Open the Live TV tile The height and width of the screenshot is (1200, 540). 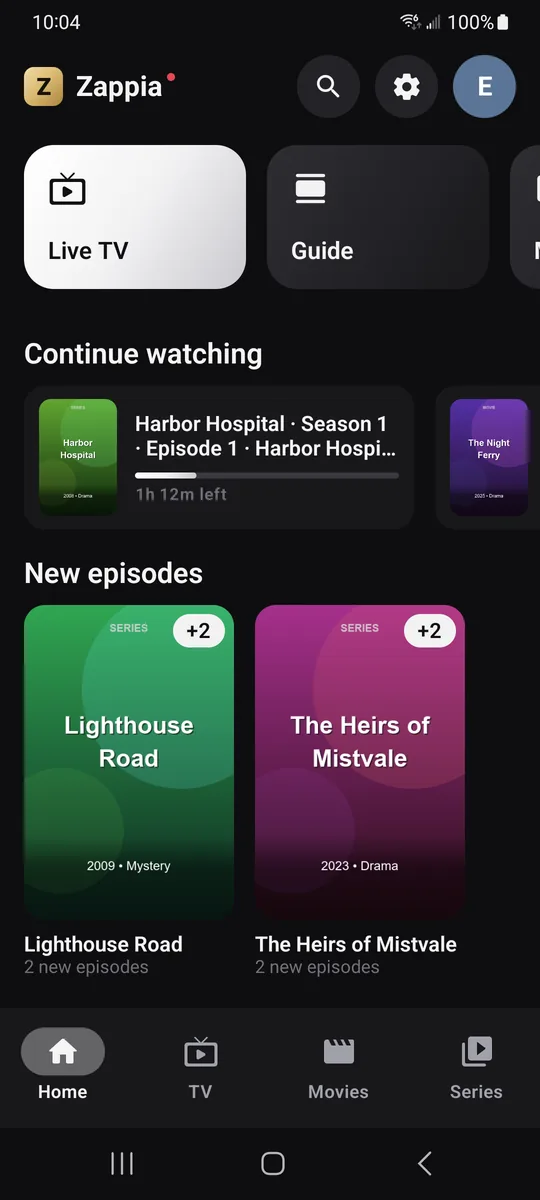click(135, 217)
